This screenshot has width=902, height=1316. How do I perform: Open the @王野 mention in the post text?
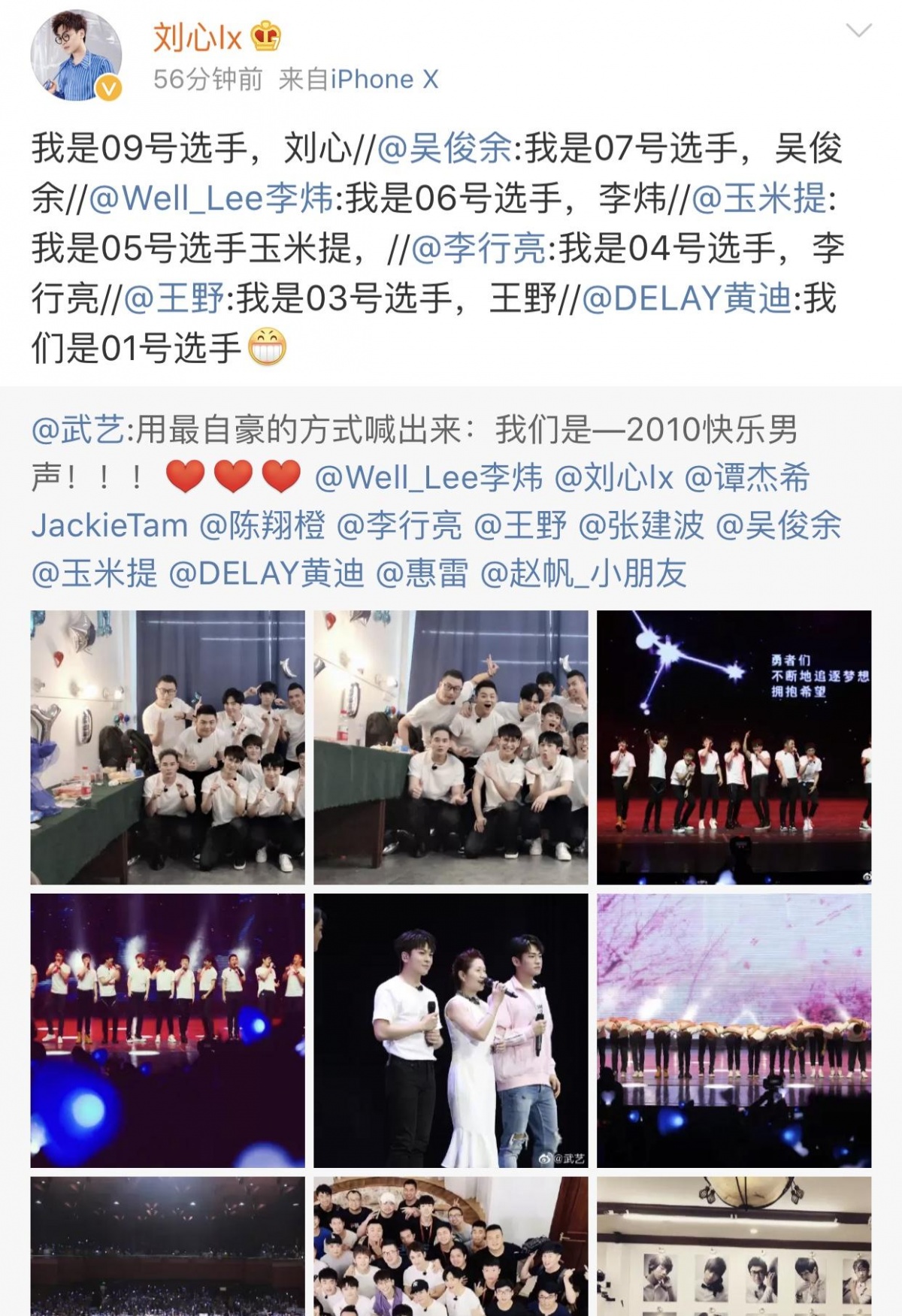(174, 298)
